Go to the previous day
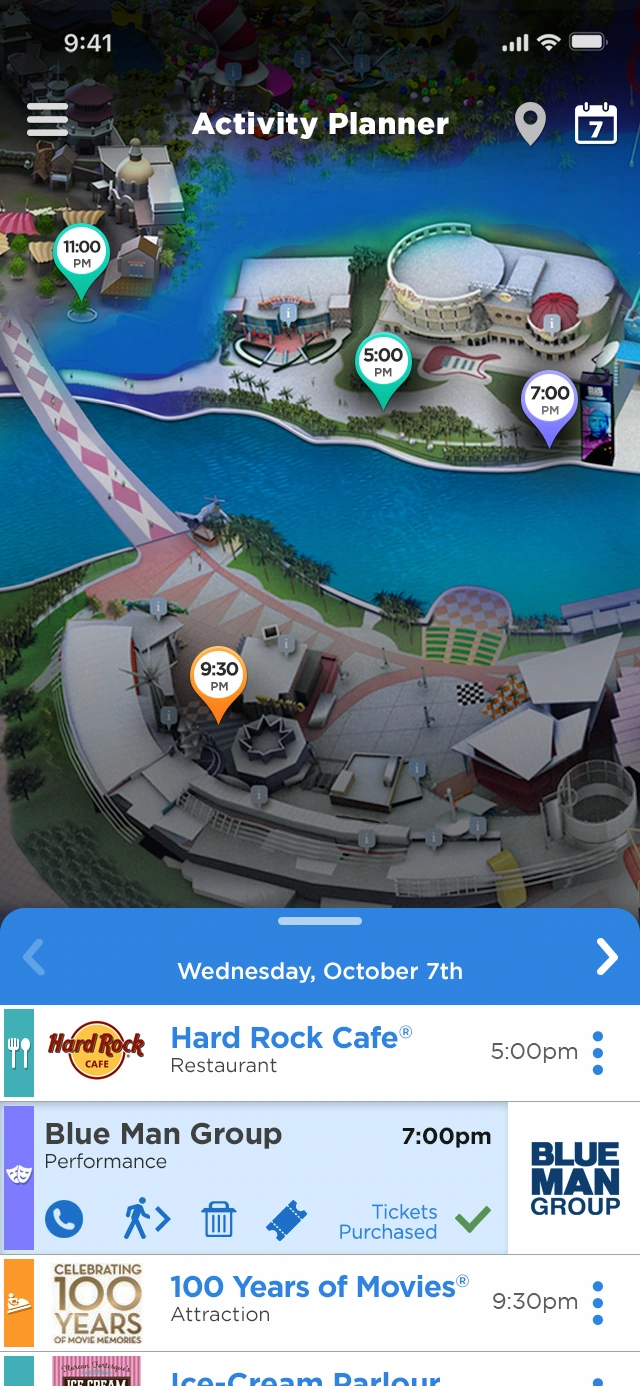640x1386 pixels. click(34, 957)
